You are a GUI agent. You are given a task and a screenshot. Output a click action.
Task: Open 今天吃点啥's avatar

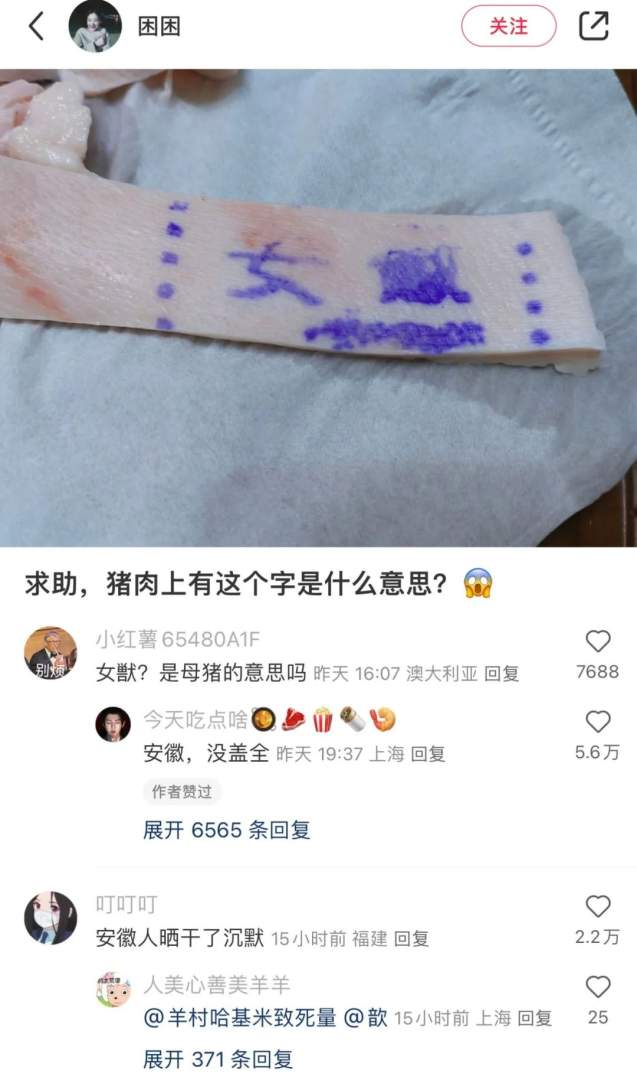(113, 723)
